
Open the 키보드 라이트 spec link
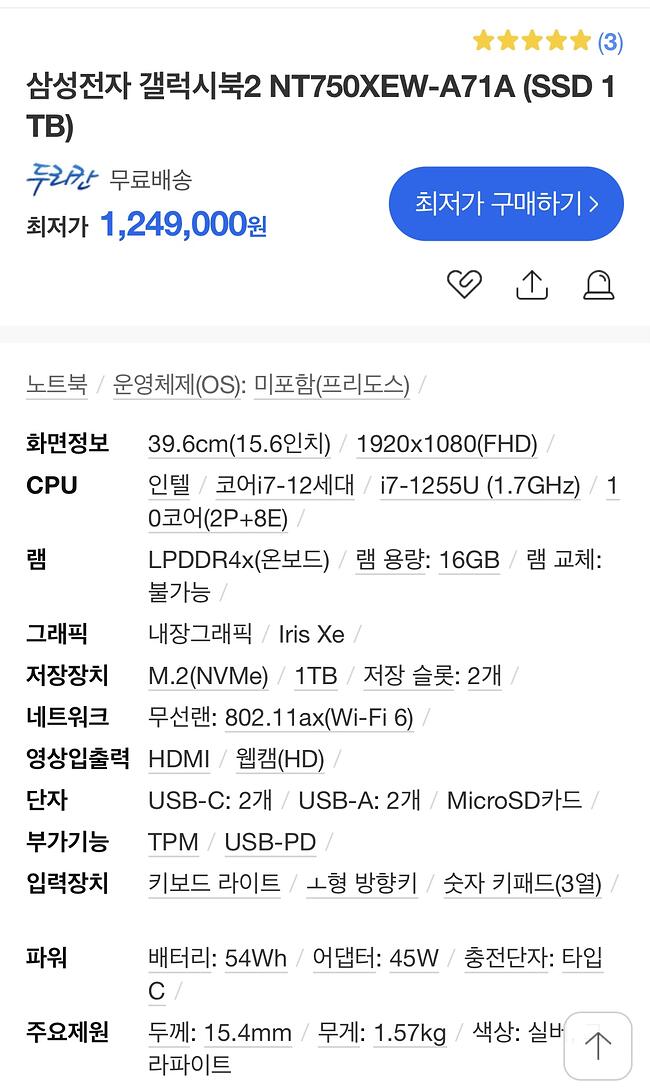click(x=214, y=884)
